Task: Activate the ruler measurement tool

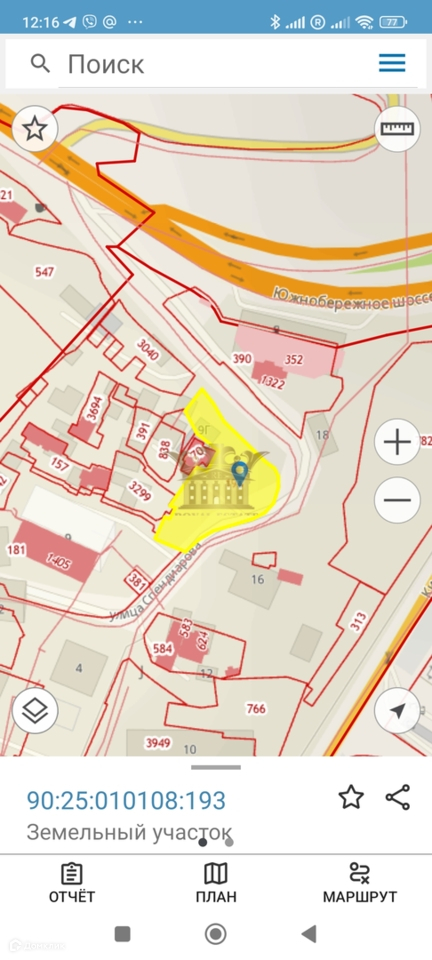Action: click(398, 129)
